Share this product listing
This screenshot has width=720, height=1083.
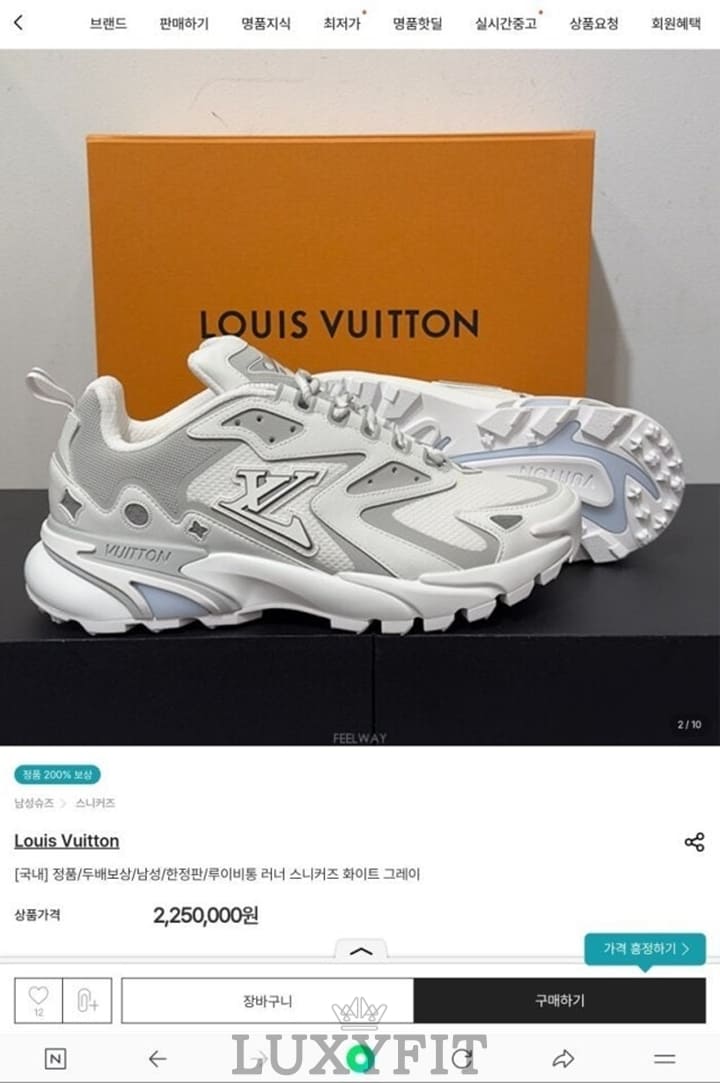click(x=694, y=842)
